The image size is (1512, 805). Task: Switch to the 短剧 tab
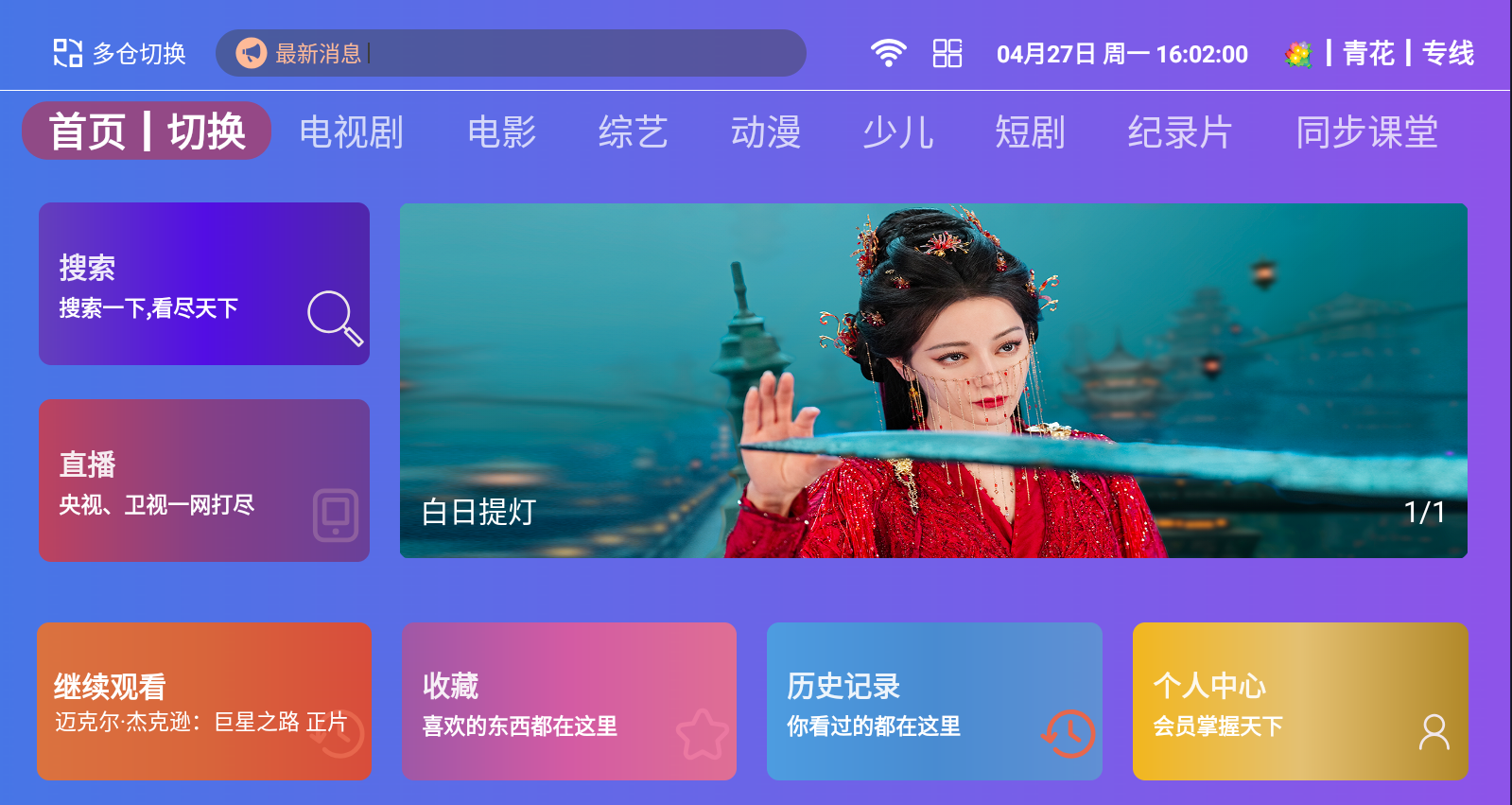(1030, 132)
